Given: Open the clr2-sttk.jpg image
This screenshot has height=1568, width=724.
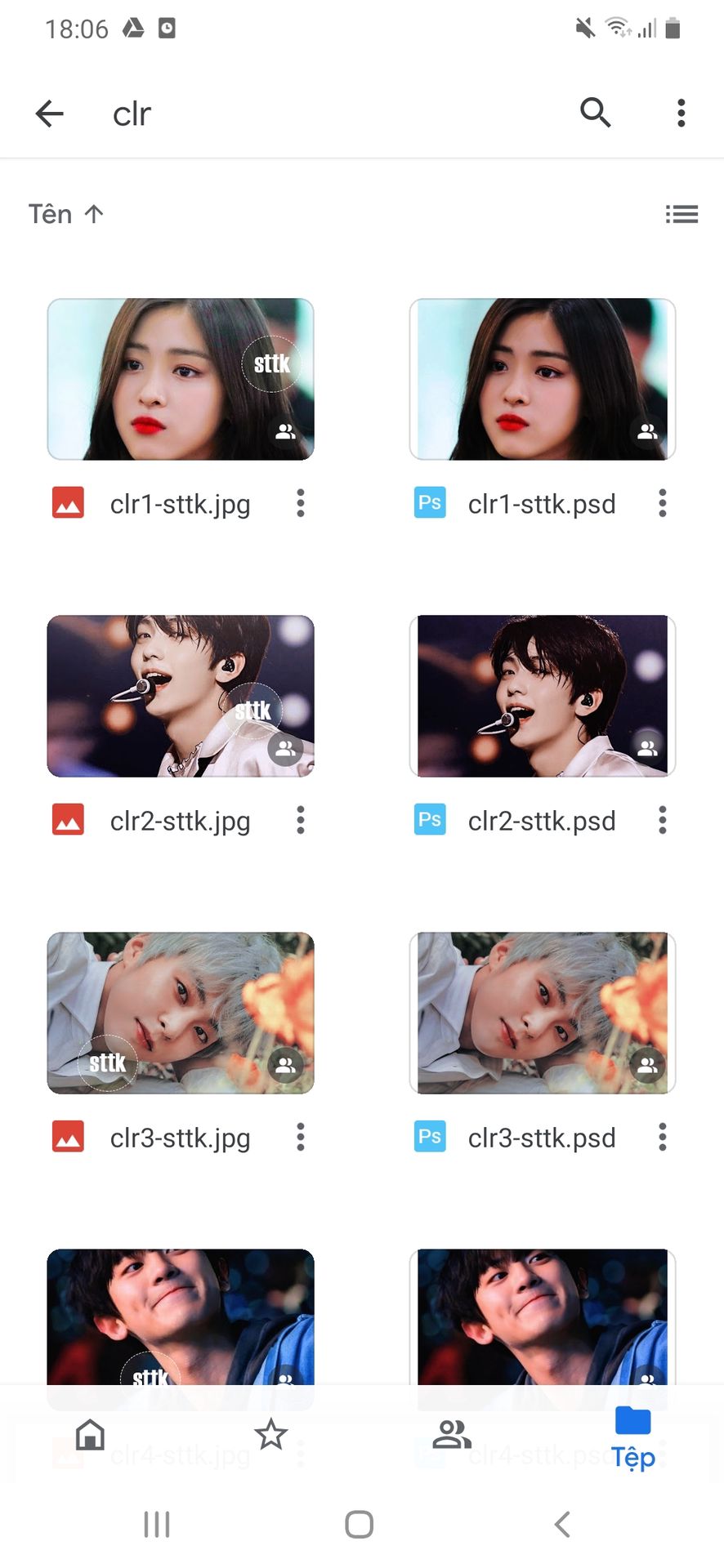Looking at the screenshot, I should click(x=181, y=696).
